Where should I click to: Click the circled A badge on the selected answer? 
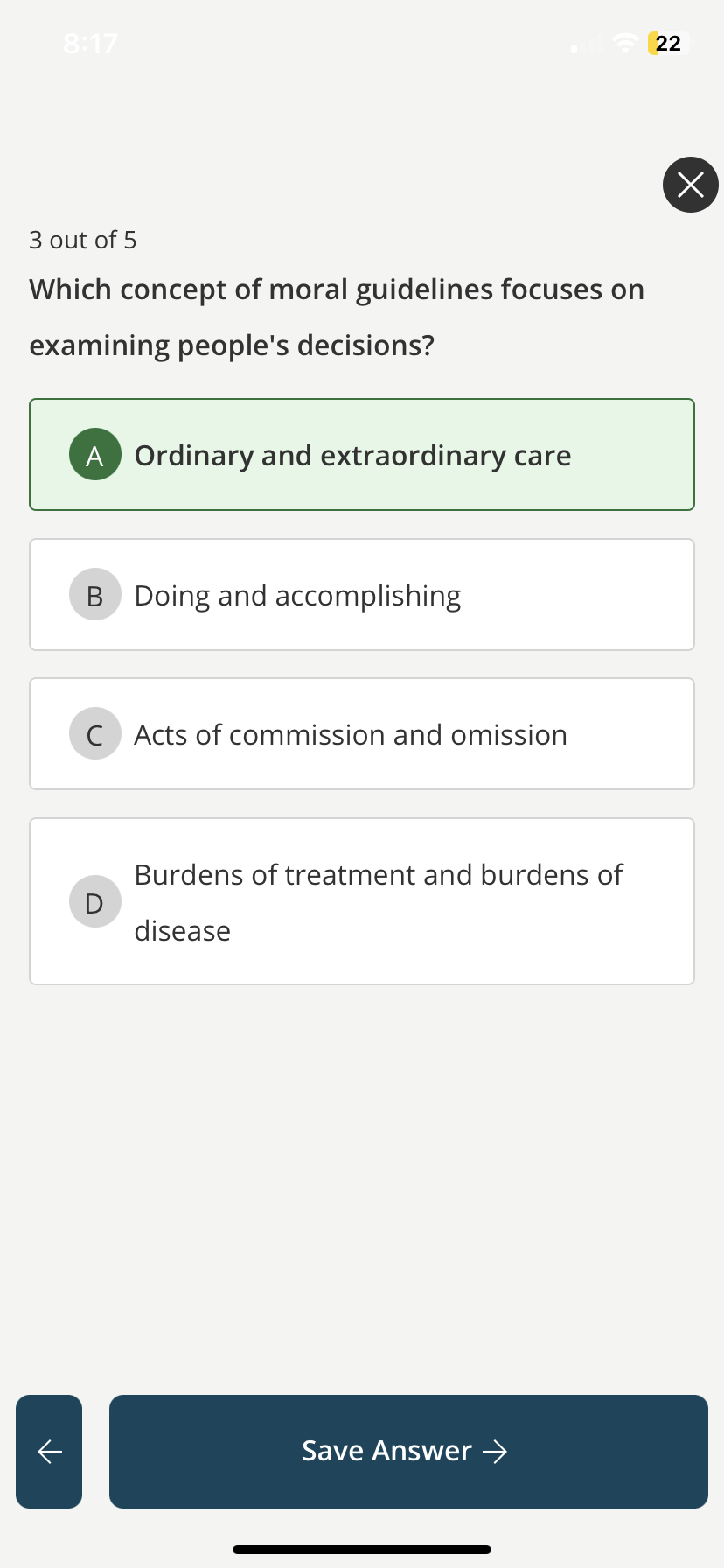click(95, 454)
